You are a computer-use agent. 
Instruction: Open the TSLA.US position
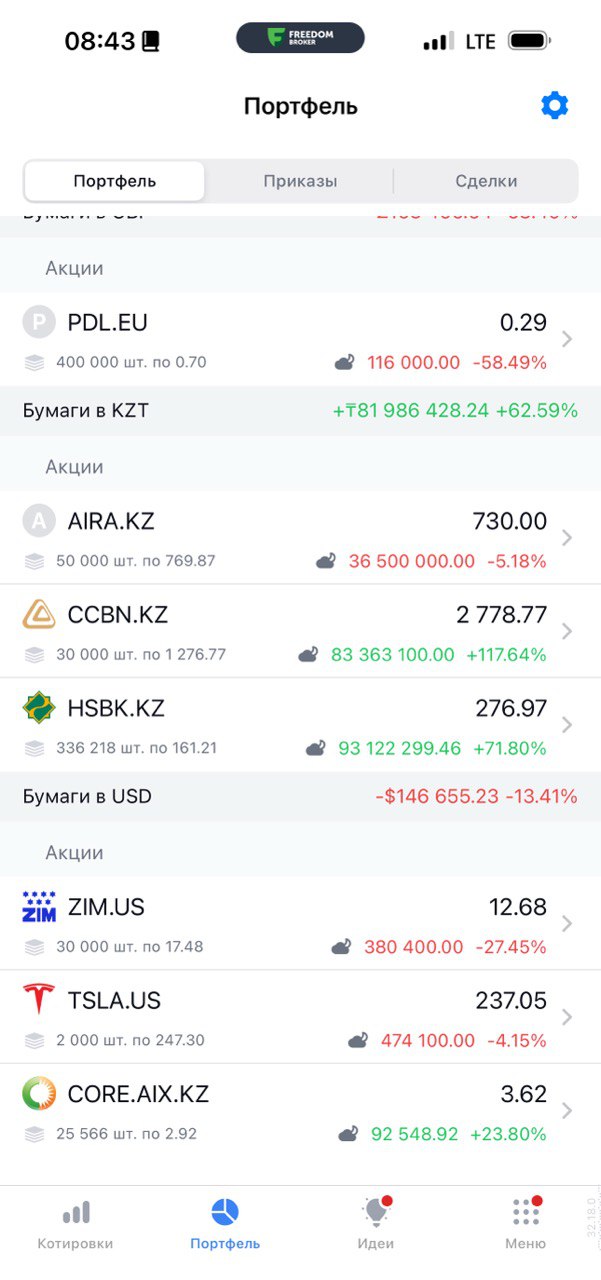point(300,1016)
